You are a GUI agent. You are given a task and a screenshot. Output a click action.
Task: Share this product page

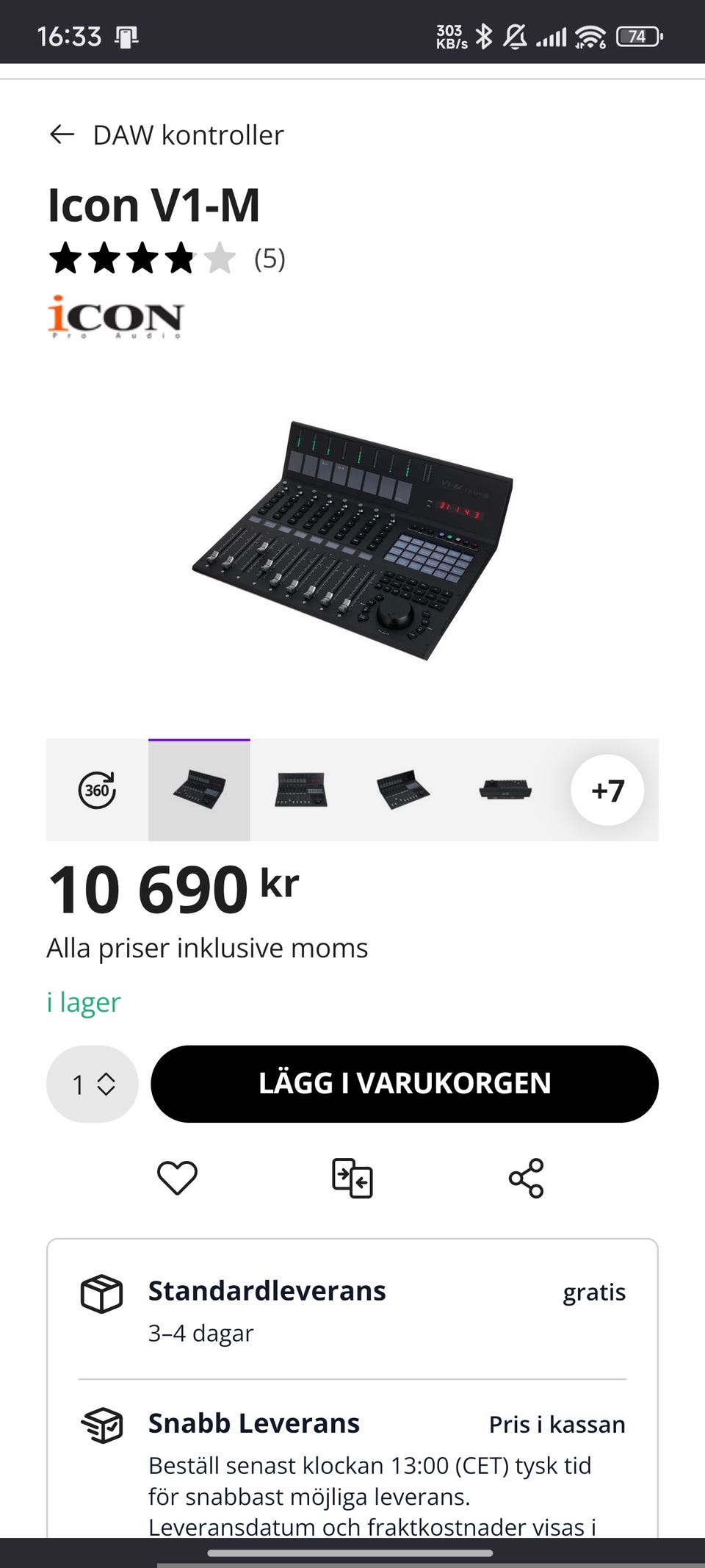(x=527, y=1178)
